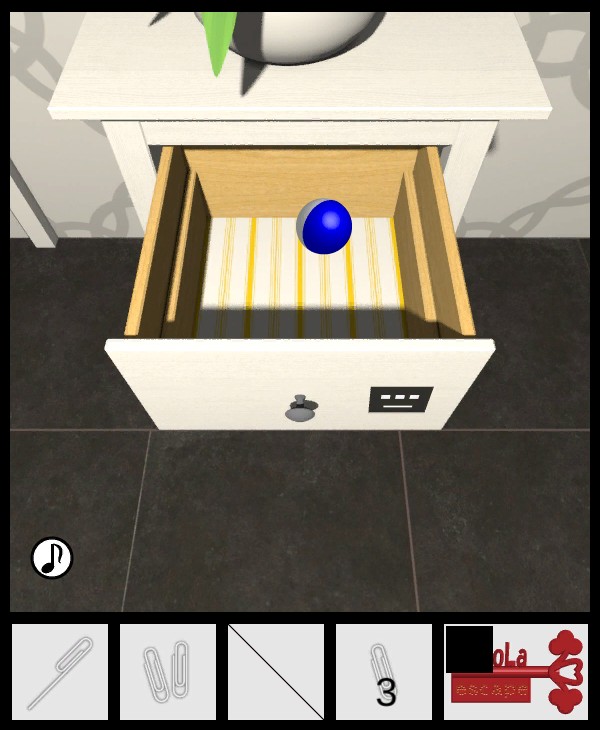Screen dimensions: 600x730
Task: Pick up the blue ball in drawer
Action: 326,226
